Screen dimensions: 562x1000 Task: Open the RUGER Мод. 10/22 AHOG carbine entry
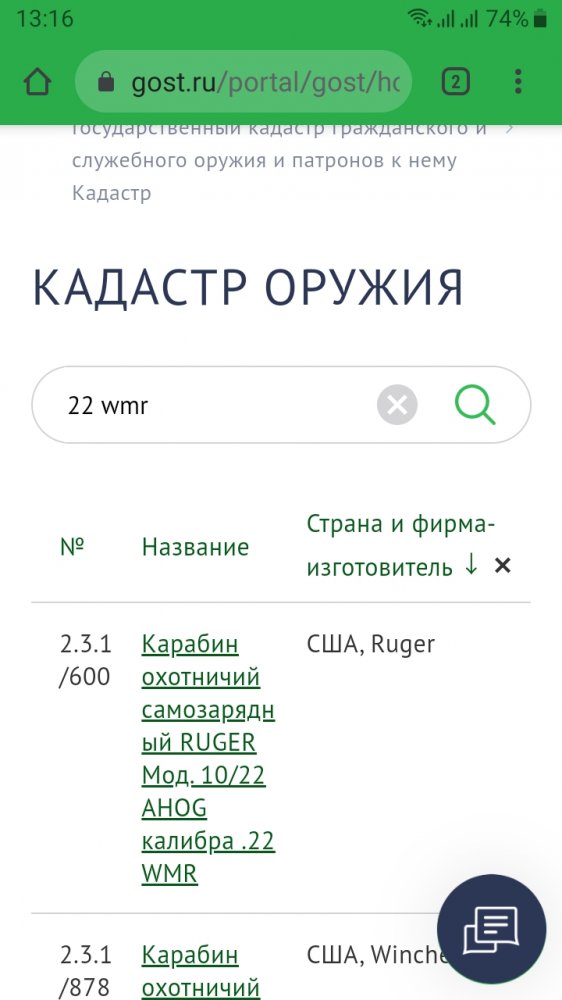click(208, 758)
